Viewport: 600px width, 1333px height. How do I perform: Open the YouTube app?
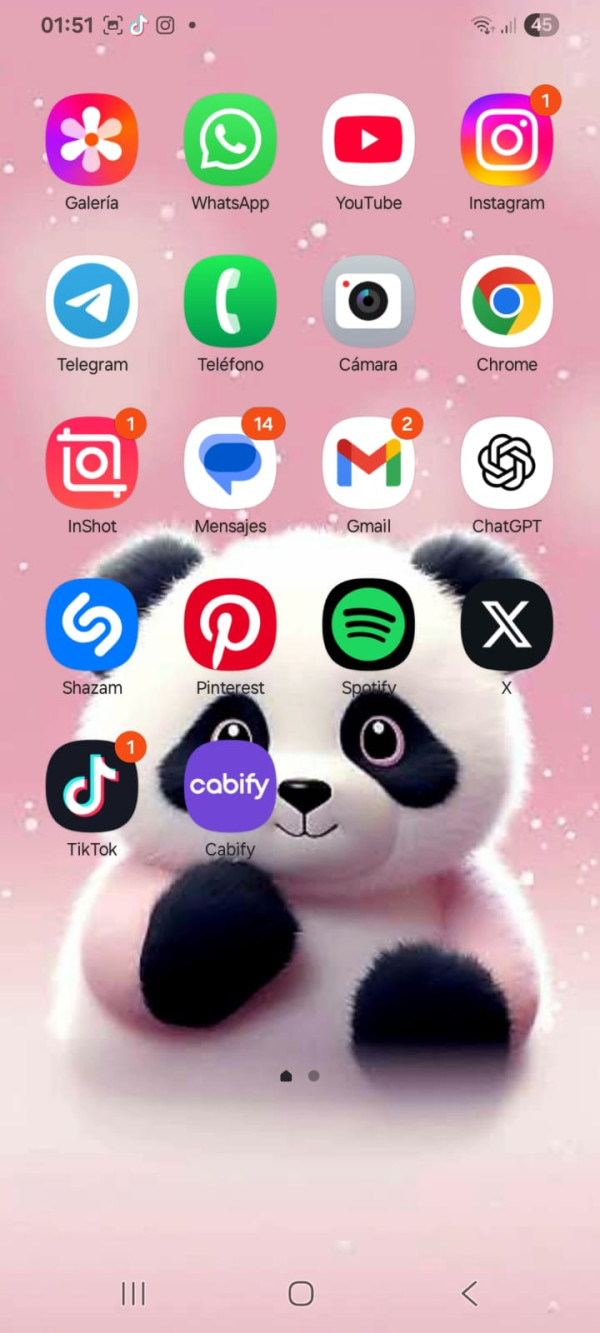pos(368,140)
